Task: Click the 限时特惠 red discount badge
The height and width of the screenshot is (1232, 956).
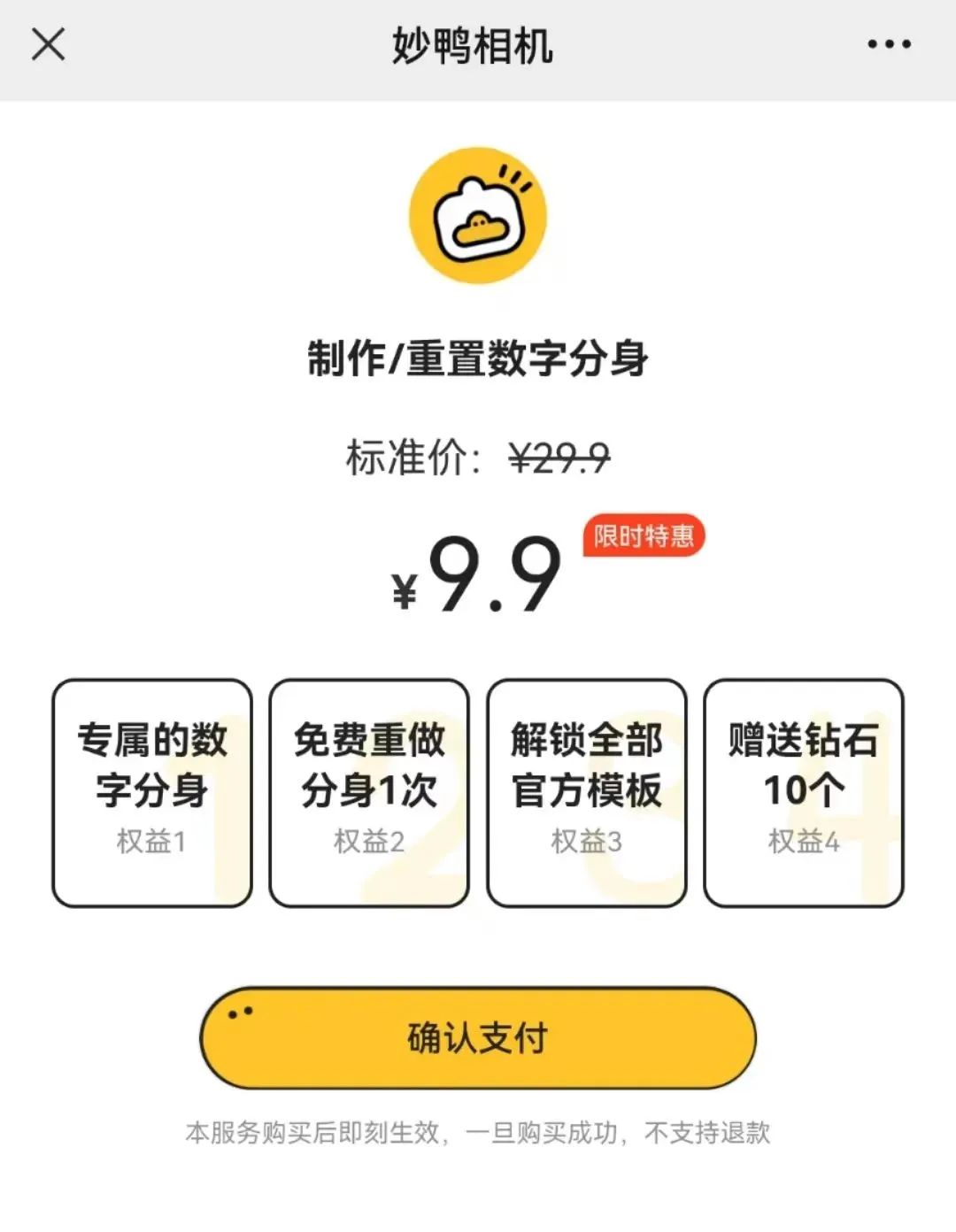Action: click(x=640, y=535)
